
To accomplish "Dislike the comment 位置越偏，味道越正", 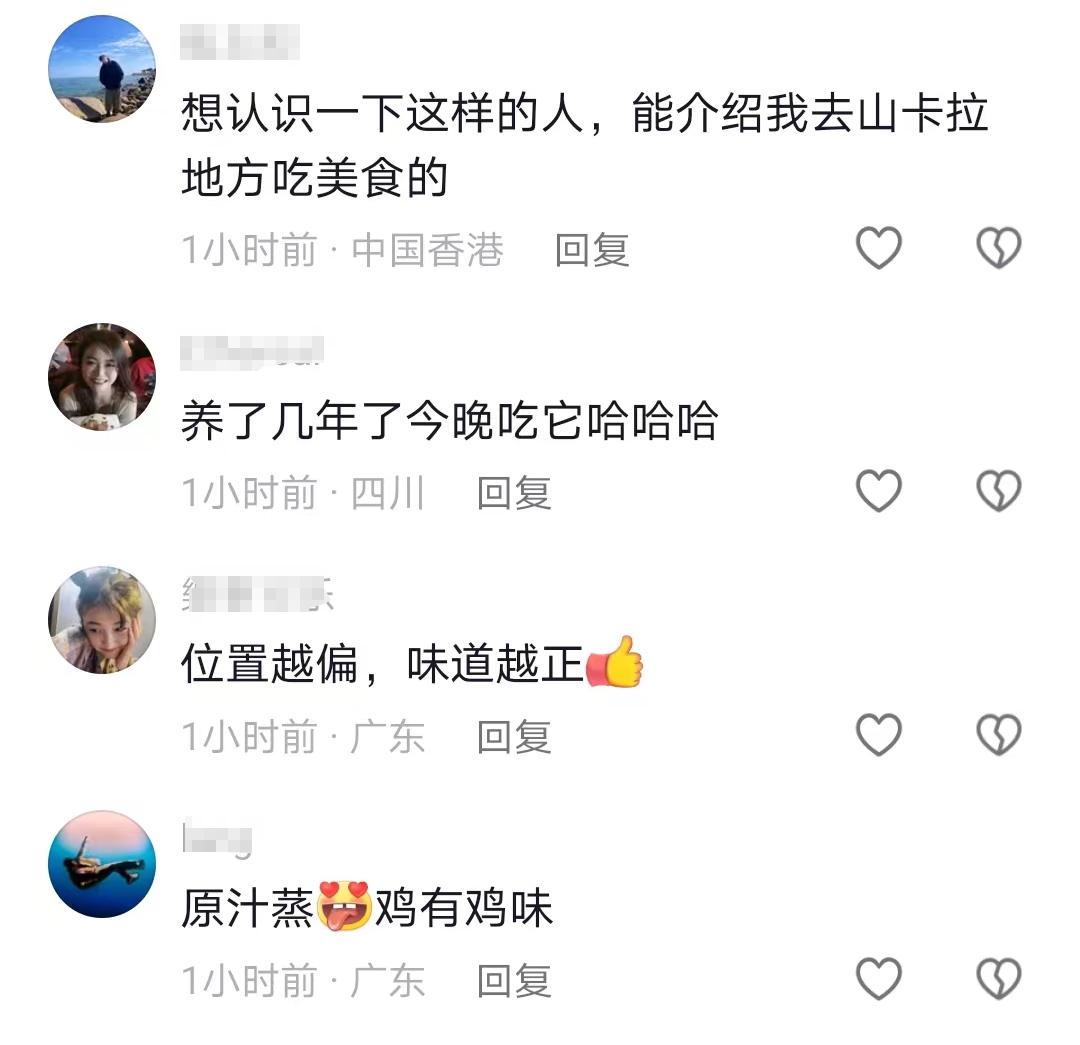I will tap(998, 736).
